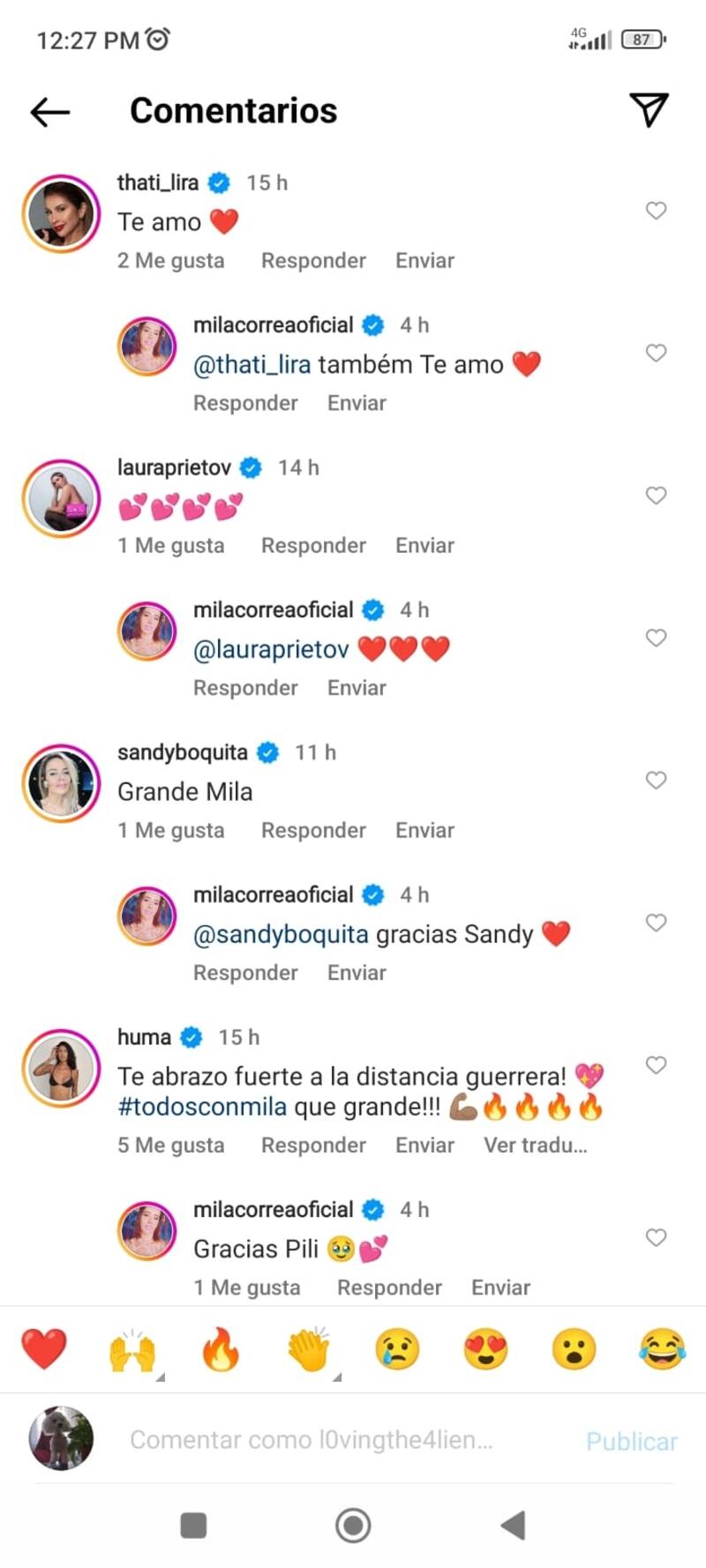This screenshot has height=1568, width=706.
Task: Share the post via the paper plane icon
Action: 650,109
